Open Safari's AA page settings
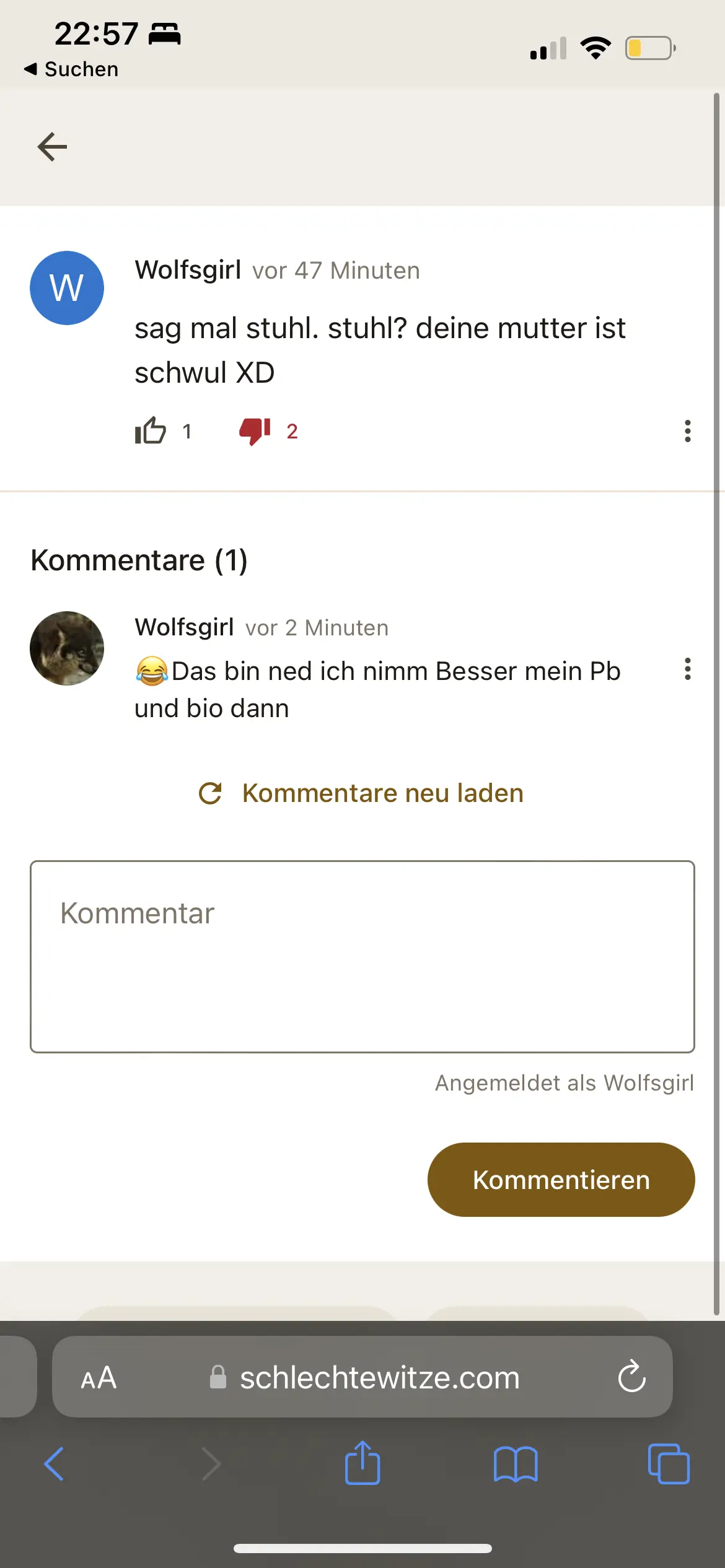Image resolution: width=725 pixels, height=1568 pixels. (x=99, y=1379)
